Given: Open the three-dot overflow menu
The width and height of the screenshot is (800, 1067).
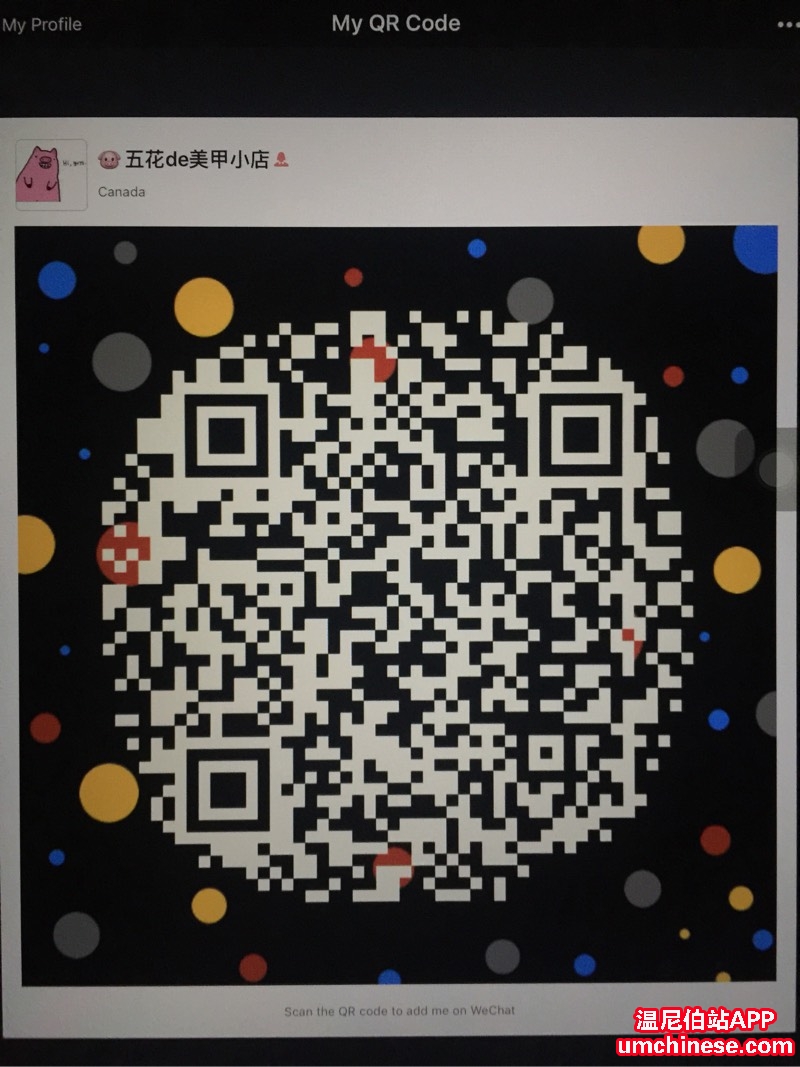Looking at the screenshot, I should point(787,25).
